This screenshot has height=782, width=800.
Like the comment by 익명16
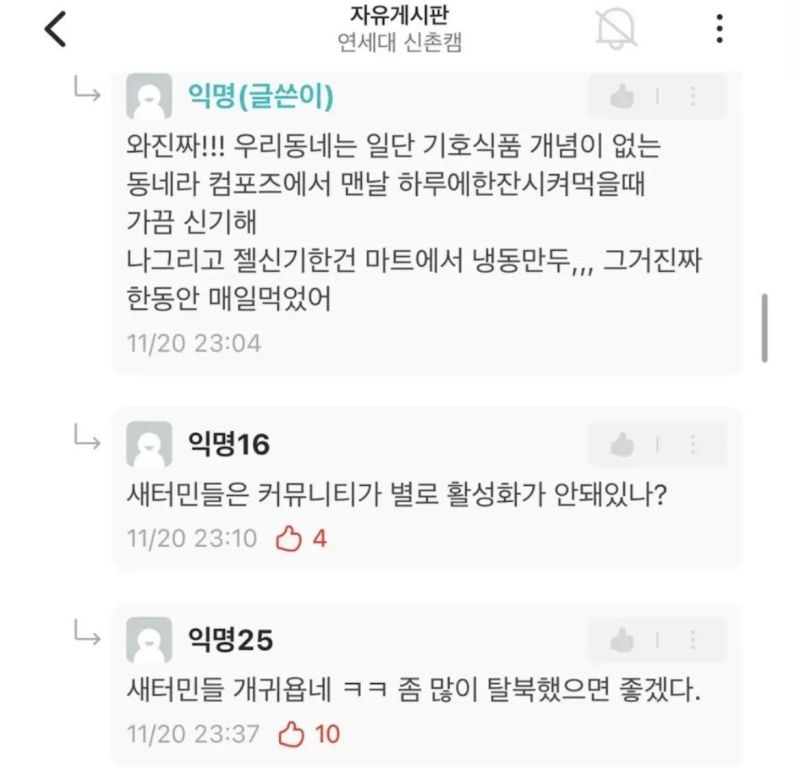(x=623, y=444)
